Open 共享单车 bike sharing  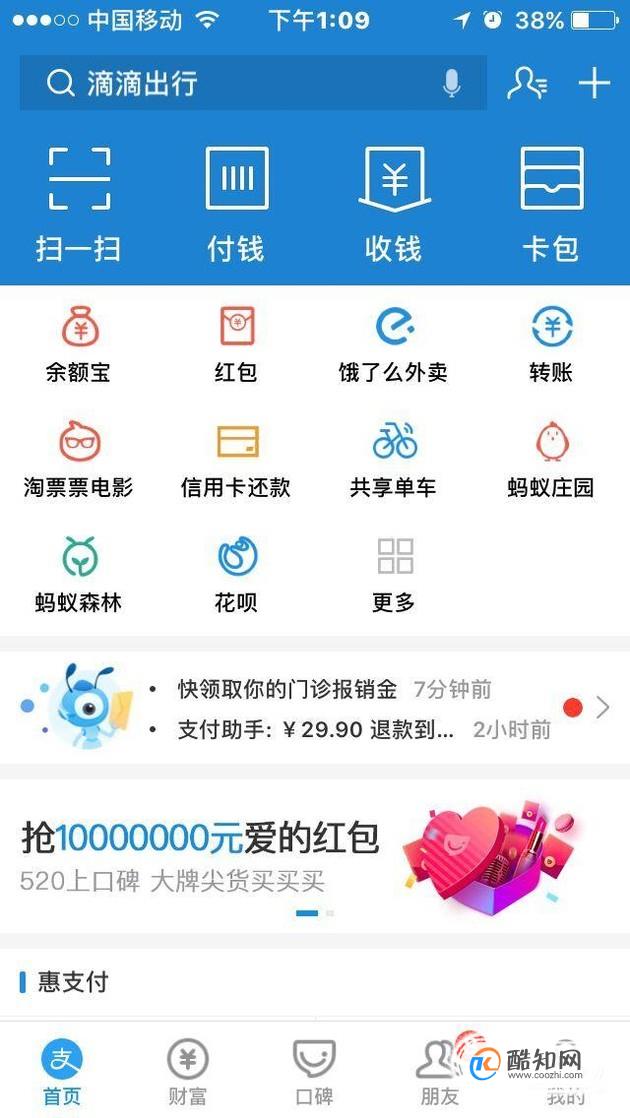(x=394, y=460)
